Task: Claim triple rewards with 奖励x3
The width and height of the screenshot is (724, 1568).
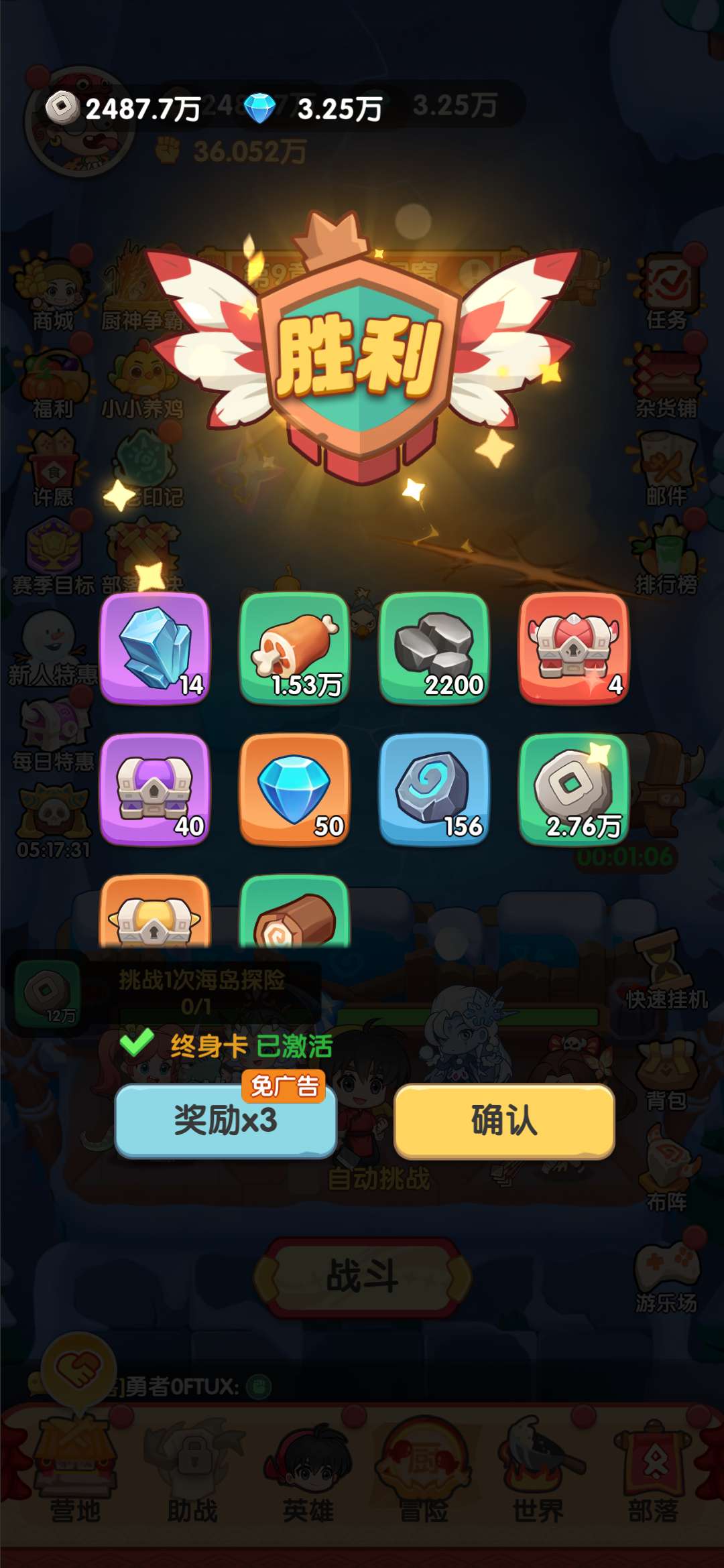Action: pos(225,1119)
